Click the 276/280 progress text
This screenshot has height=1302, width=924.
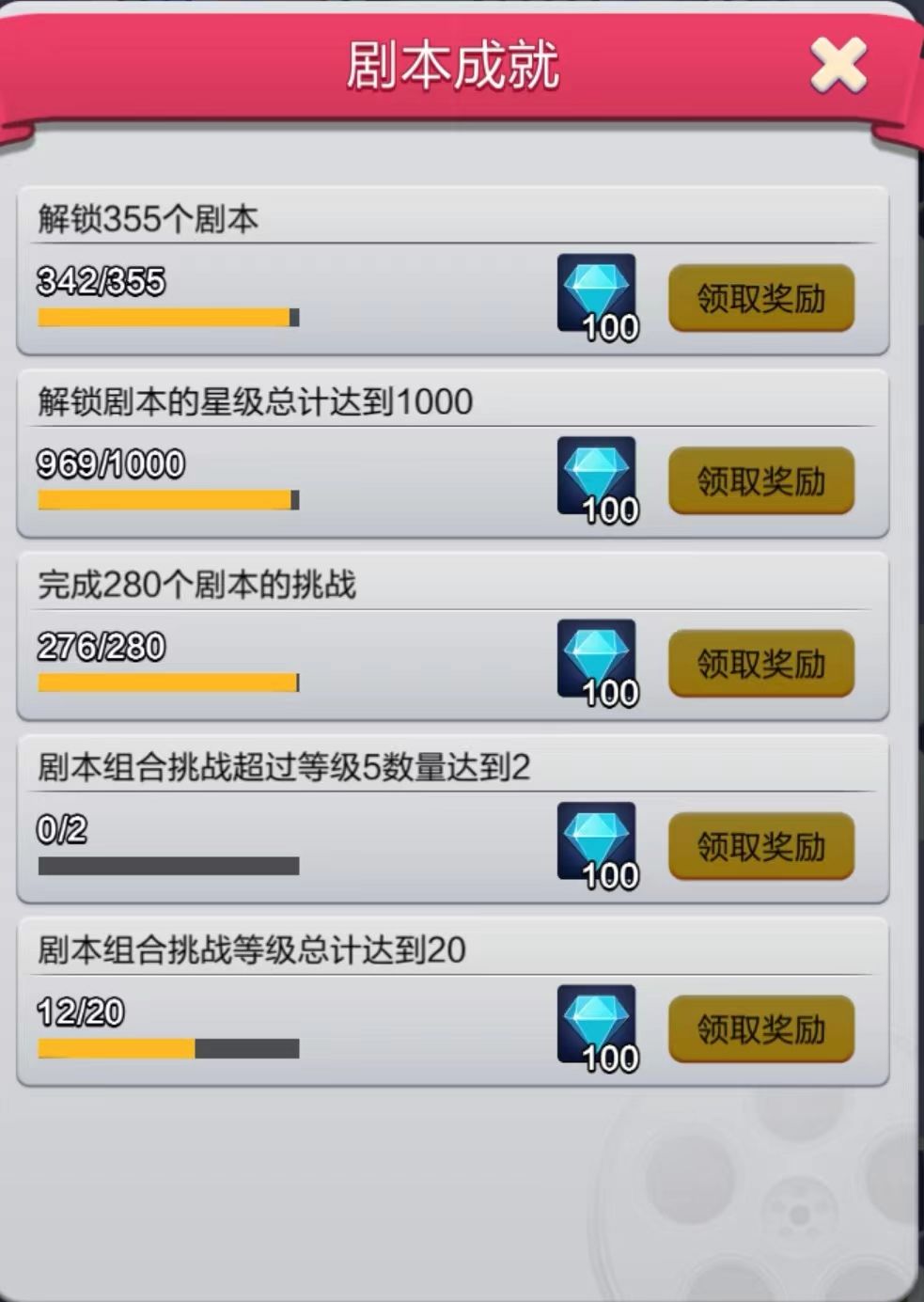point(100,647)
